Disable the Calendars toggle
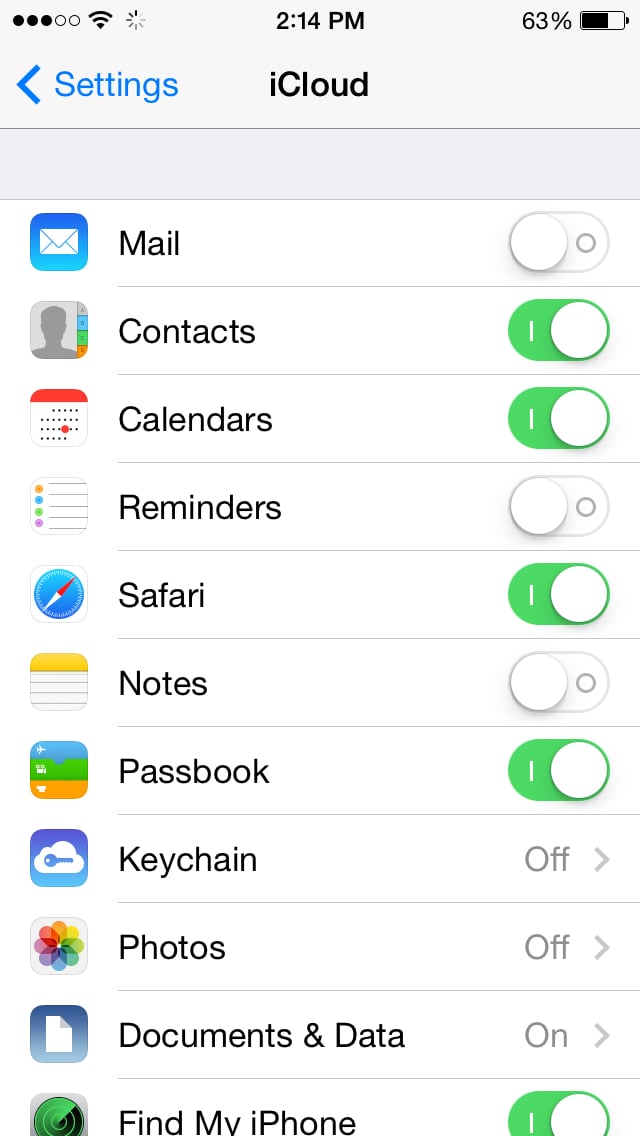The height and width of the screenshot is (1136, 640). coord(558,419)
